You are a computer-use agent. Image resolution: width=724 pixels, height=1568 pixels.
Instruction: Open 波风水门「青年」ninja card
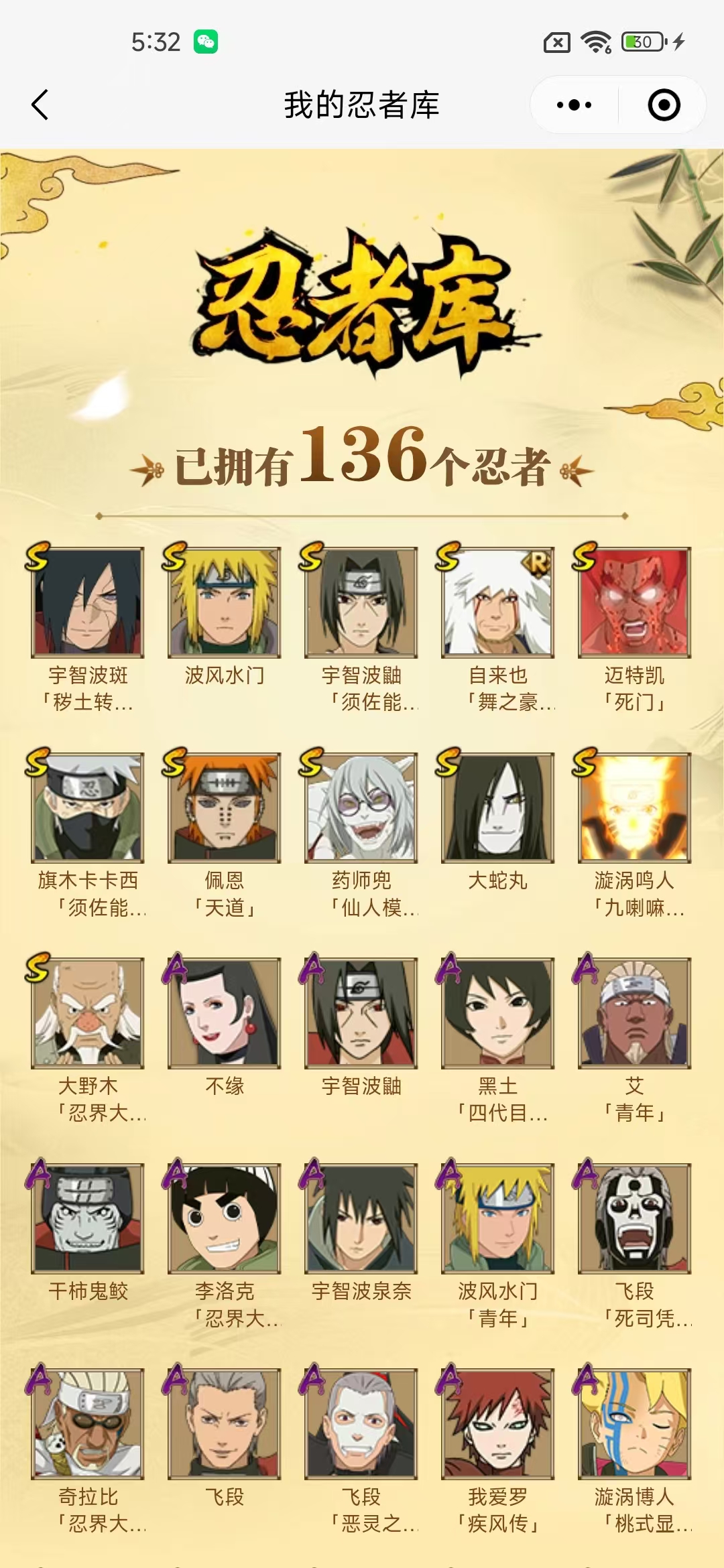(x=497, y=1218)
